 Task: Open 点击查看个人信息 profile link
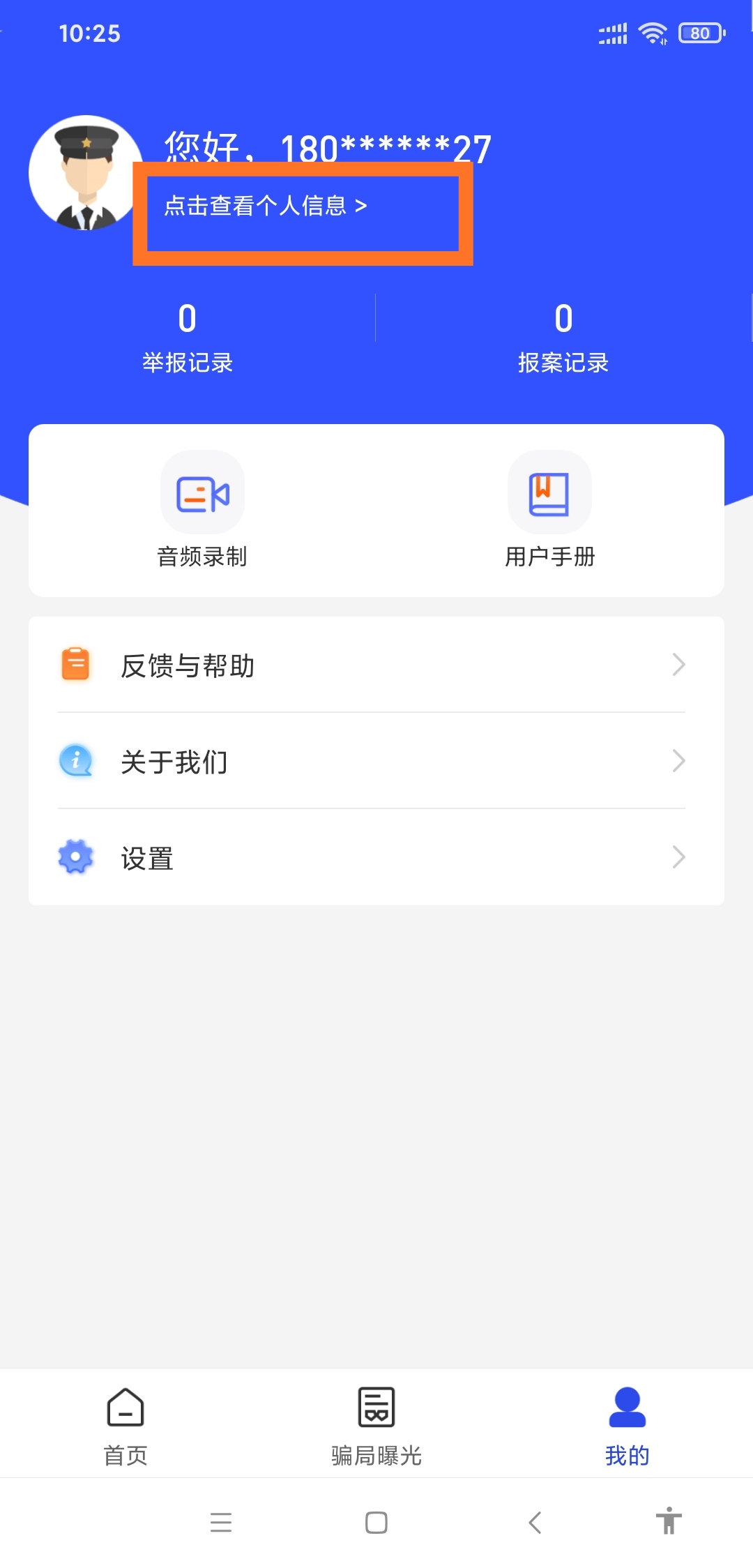click(x=266, y=206)
